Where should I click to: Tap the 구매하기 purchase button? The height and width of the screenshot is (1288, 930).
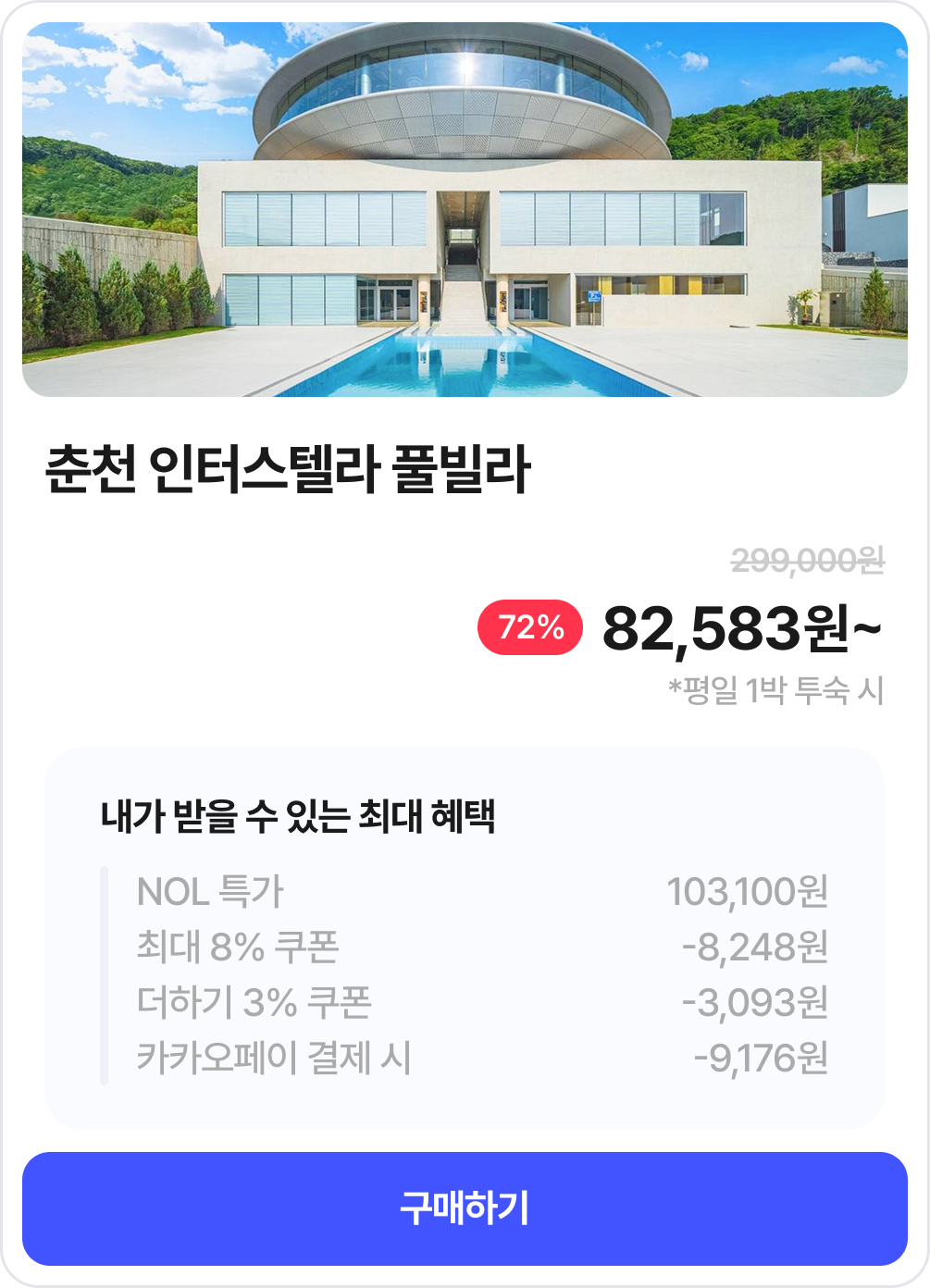point(465,1208)
